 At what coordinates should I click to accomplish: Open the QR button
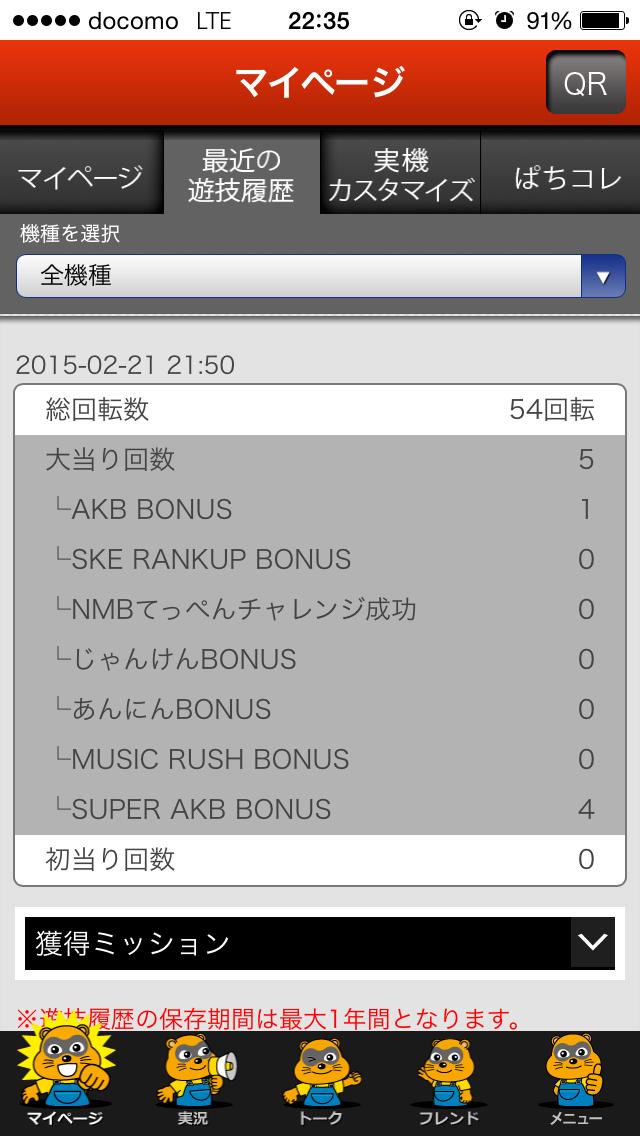(585, 83)
